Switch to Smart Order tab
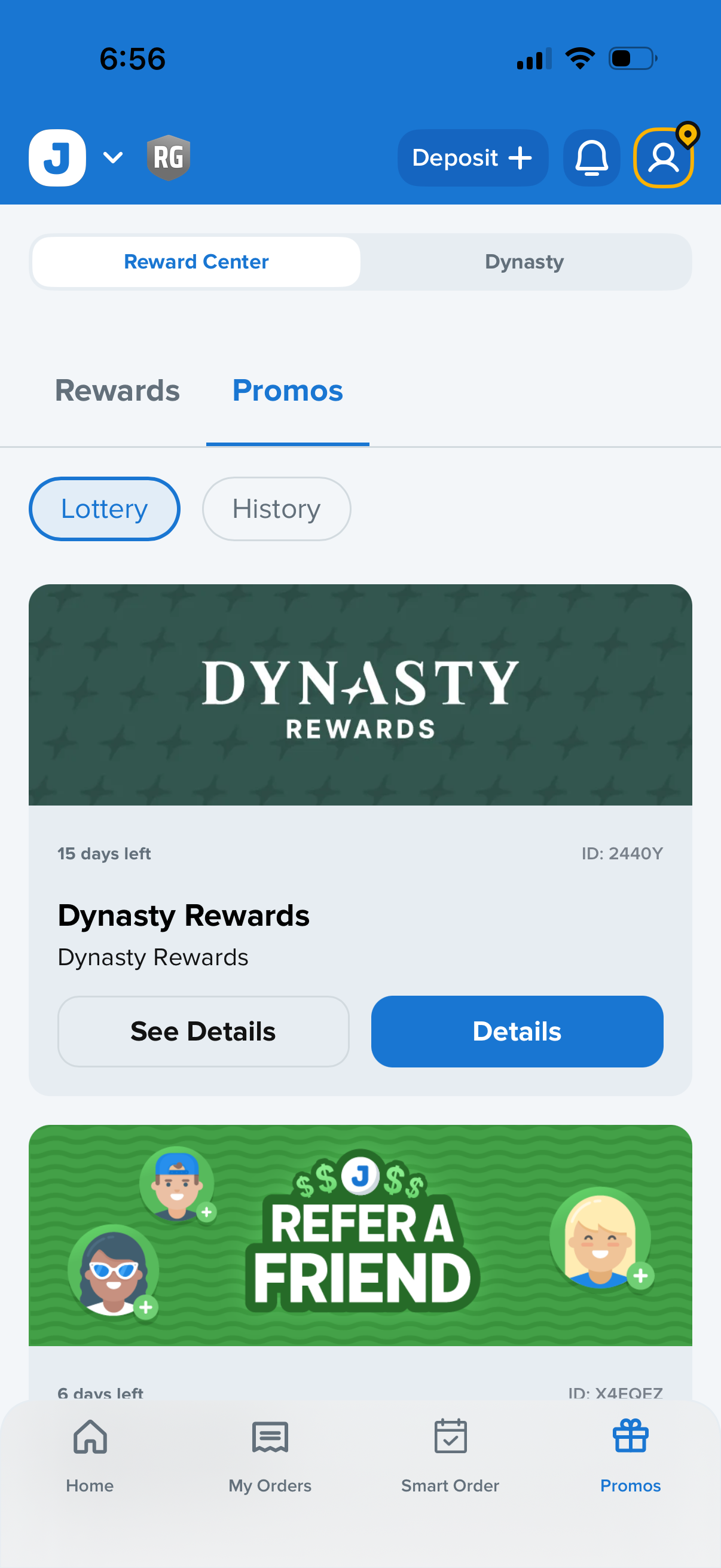Image resolution: width=721 pixels, height=1568 pixels. (x=450, y=1453)
